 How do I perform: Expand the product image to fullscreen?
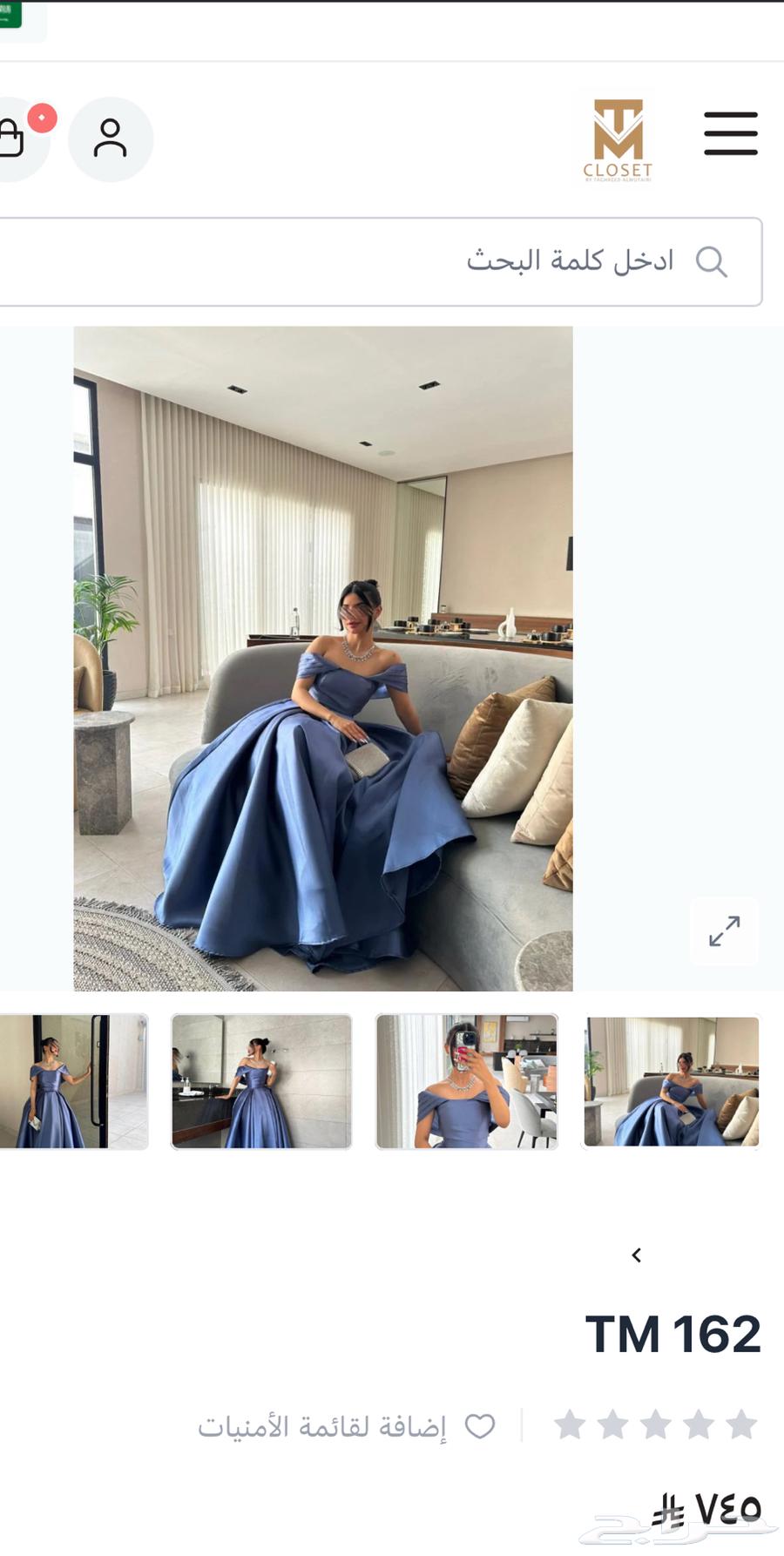pyautogui.click(x=724, y=931)
